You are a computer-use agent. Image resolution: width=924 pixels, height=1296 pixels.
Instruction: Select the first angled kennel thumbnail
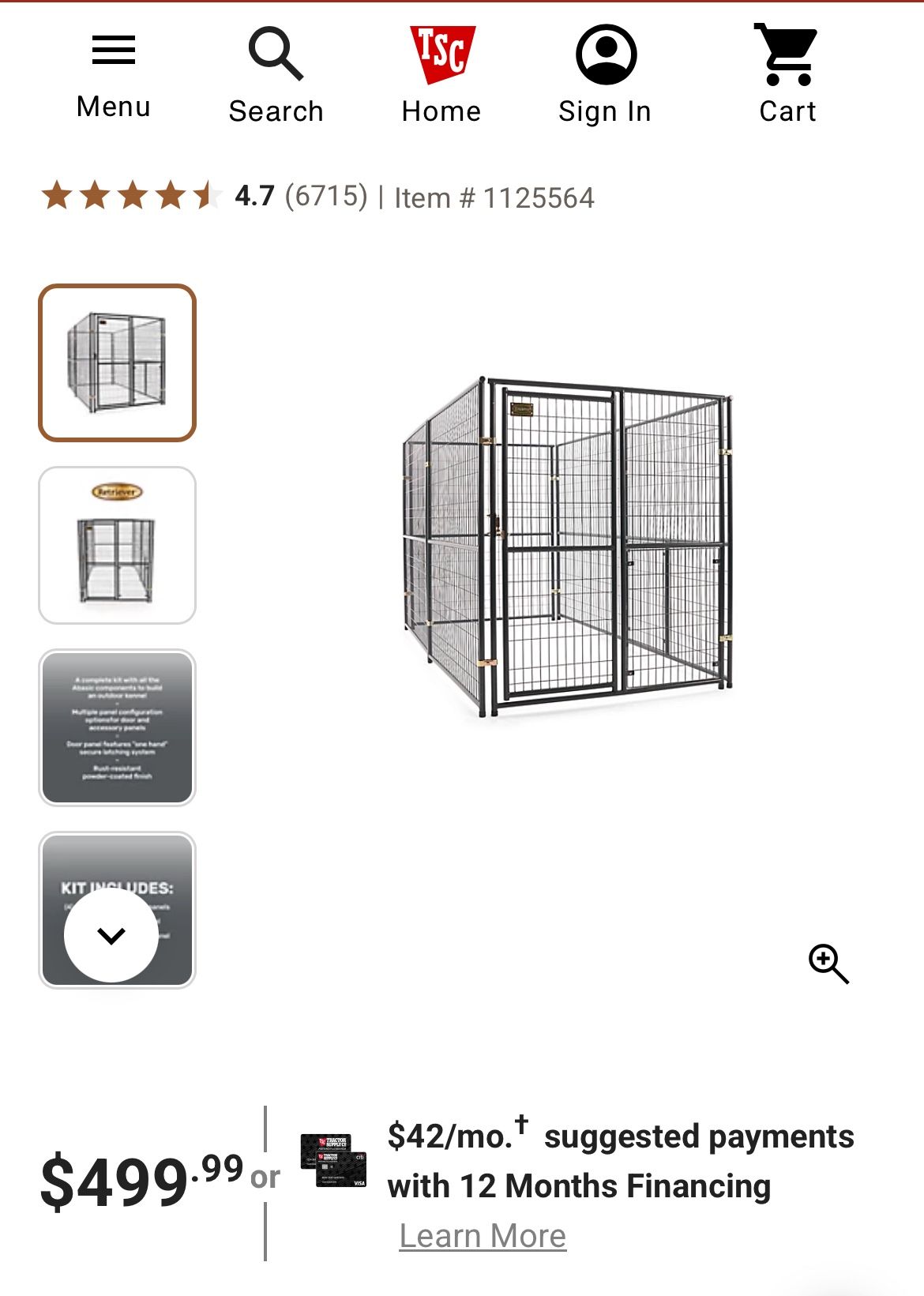pos(117,363)
